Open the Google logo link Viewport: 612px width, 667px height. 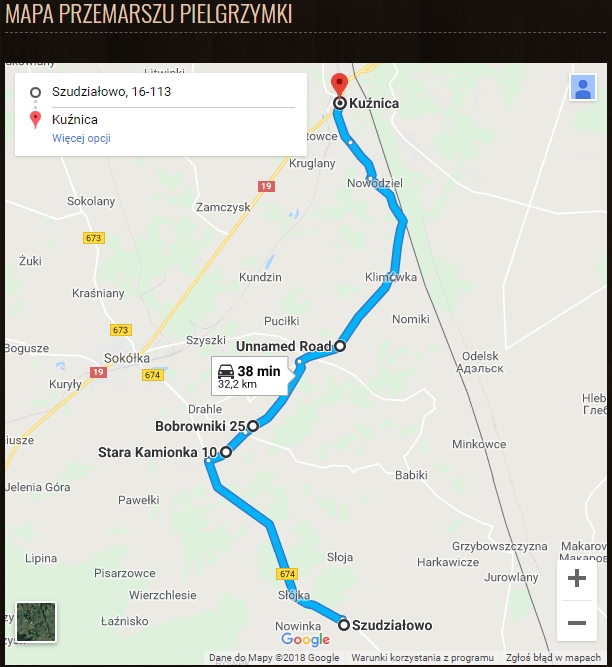[x=305, y=640]
